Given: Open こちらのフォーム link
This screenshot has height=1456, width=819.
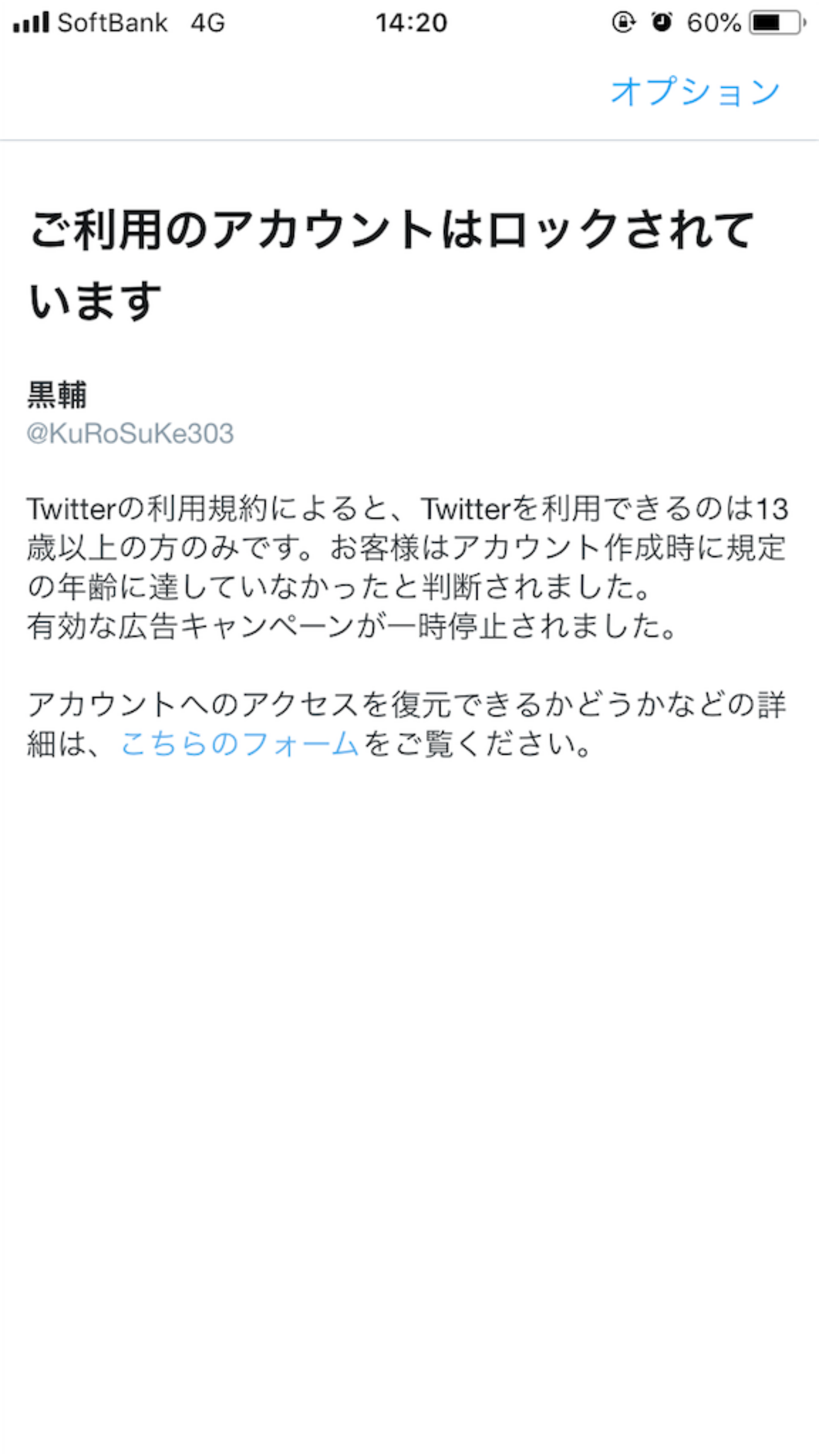Looking at the screenshot, I should pyautogui.click(x=239, y=745).
